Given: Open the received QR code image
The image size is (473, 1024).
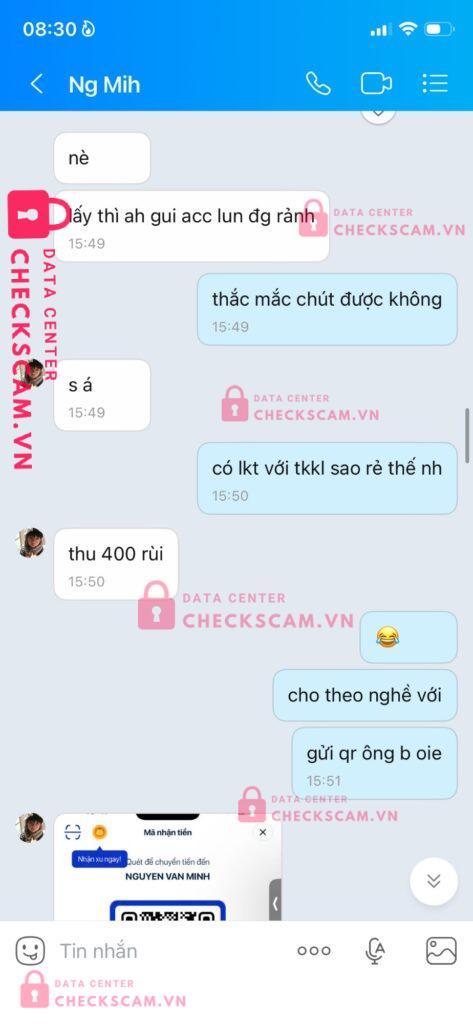Looking at the screenshot, I should pos(168,867).
